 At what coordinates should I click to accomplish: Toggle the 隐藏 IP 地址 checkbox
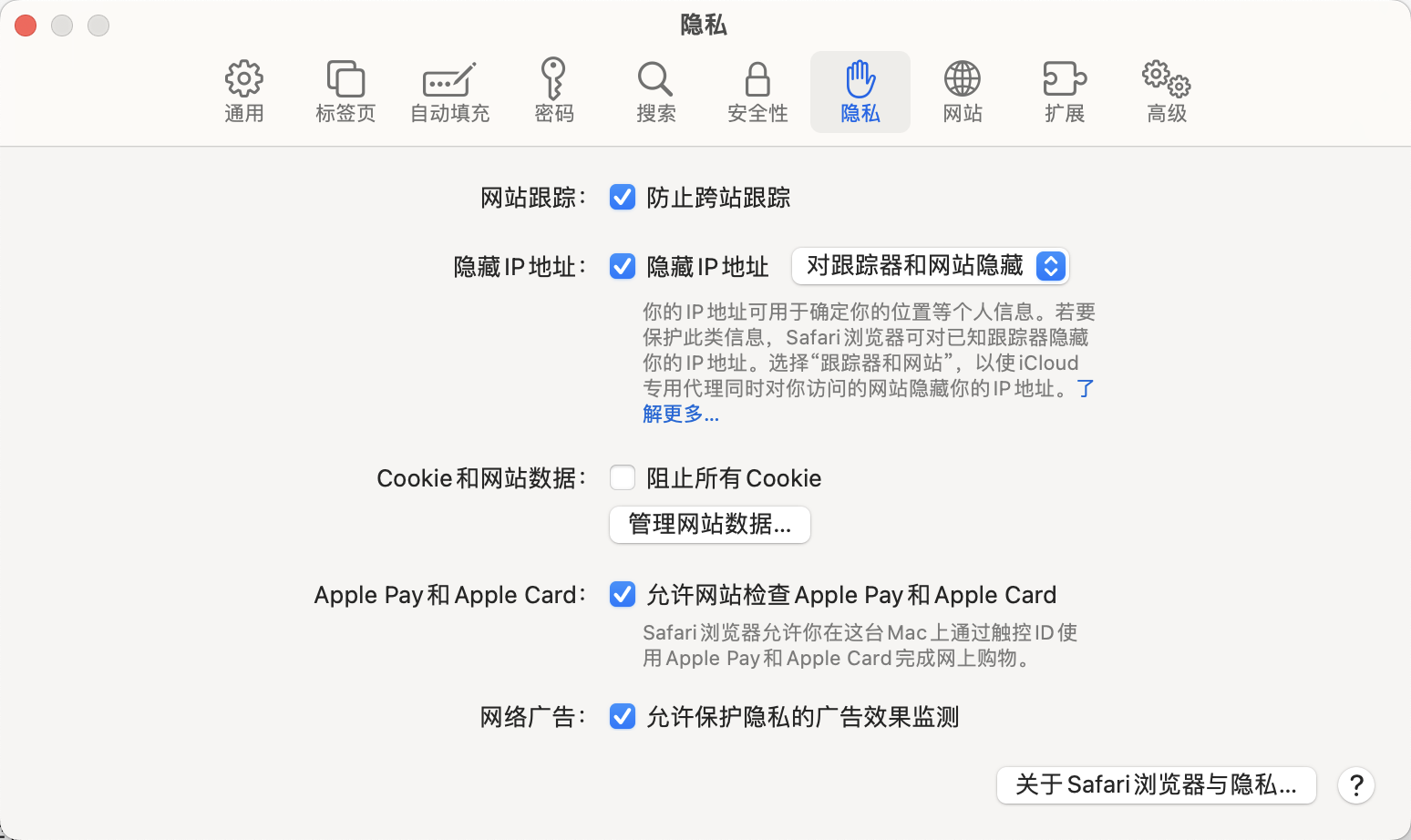point(623,266)
